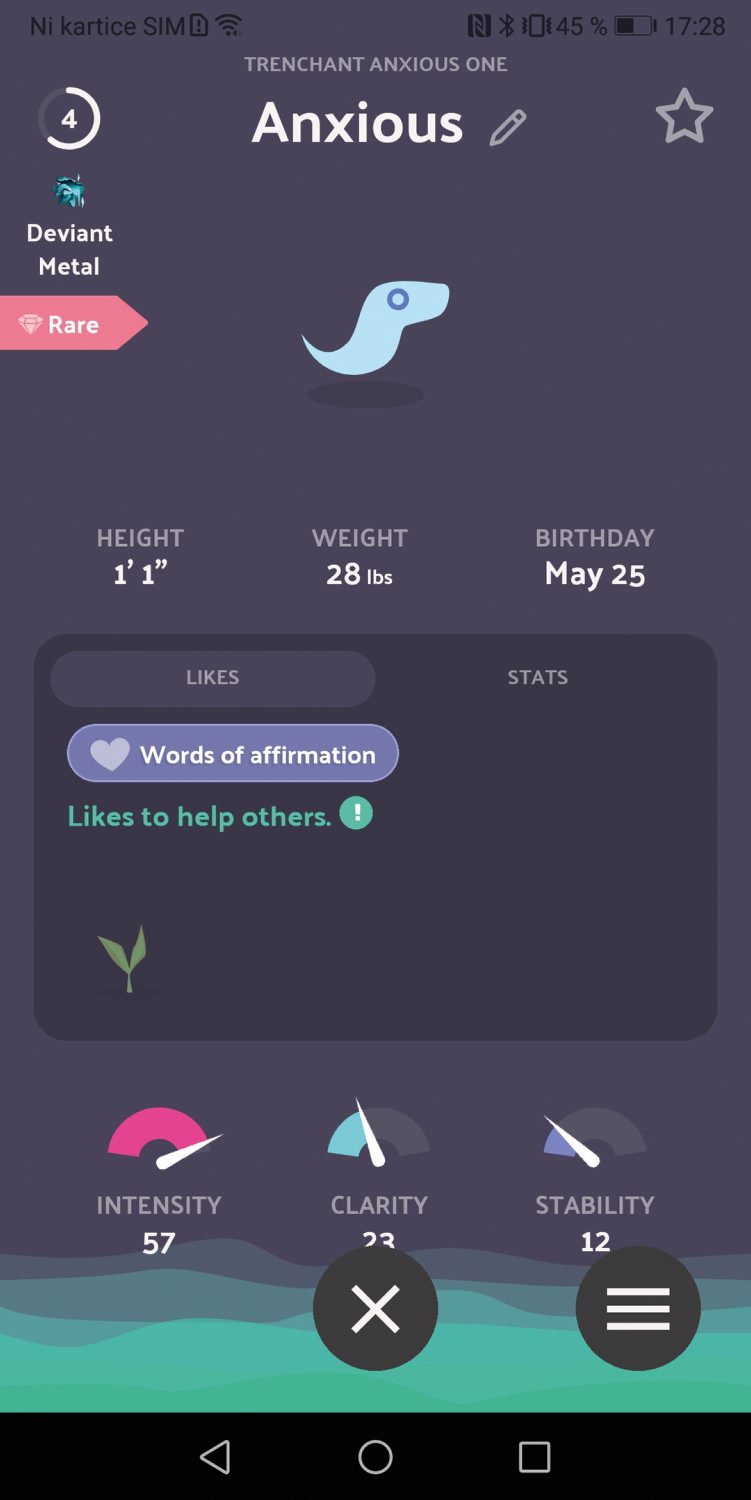Select the LIKES tab

(213, 678)
